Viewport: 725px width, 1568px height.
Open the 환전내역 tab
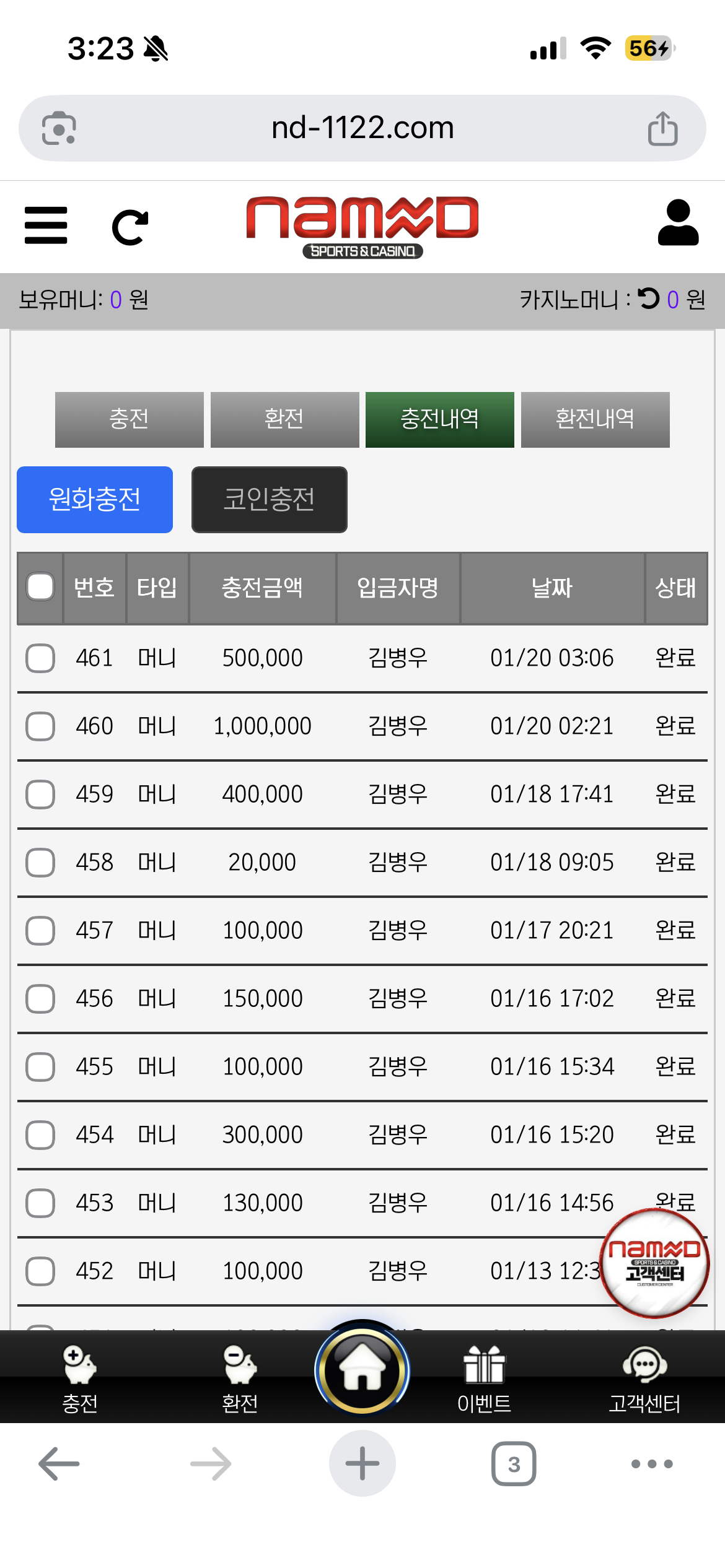[x=595, y=419]
